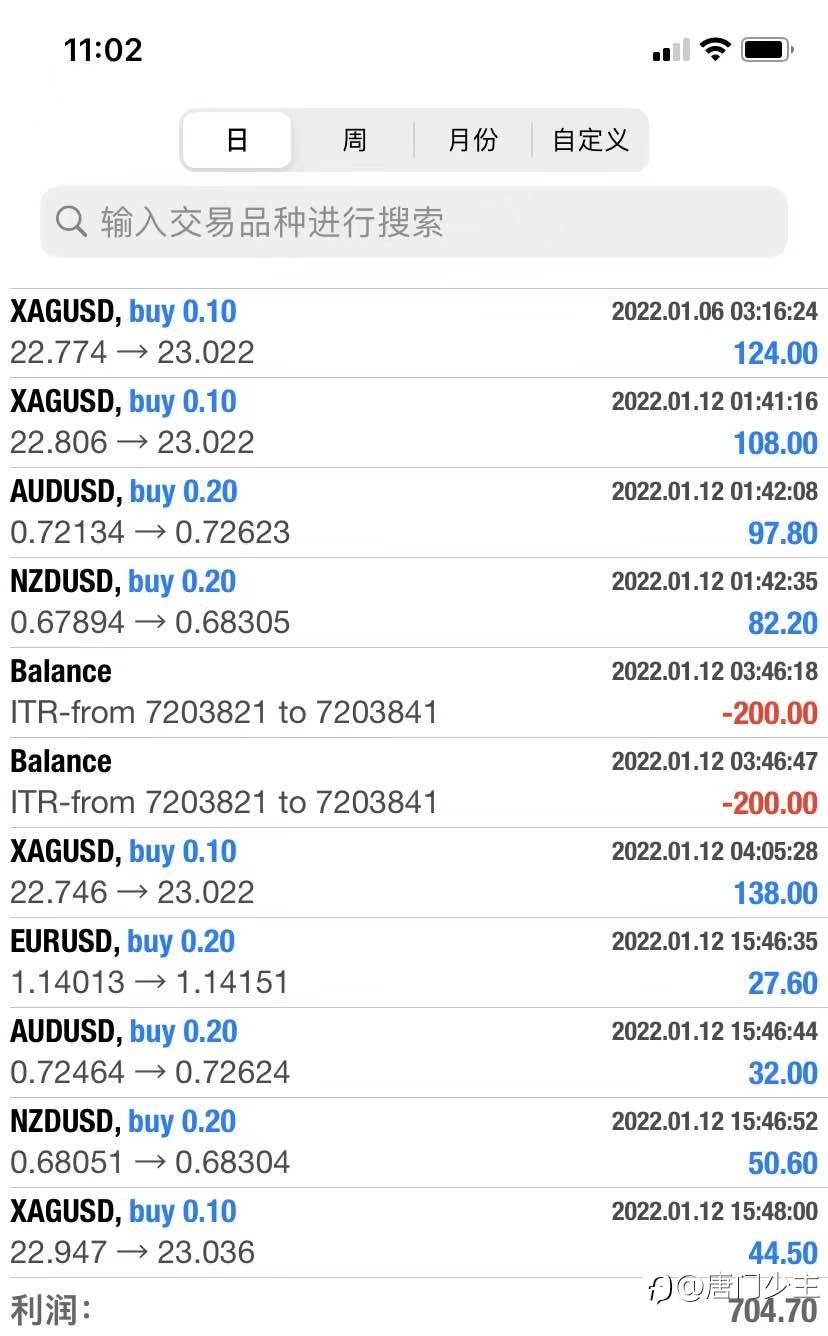Viewport: 828px width, 1336px height.
Task: Open the 自定义 custom period tab
Action: (590, 140)
